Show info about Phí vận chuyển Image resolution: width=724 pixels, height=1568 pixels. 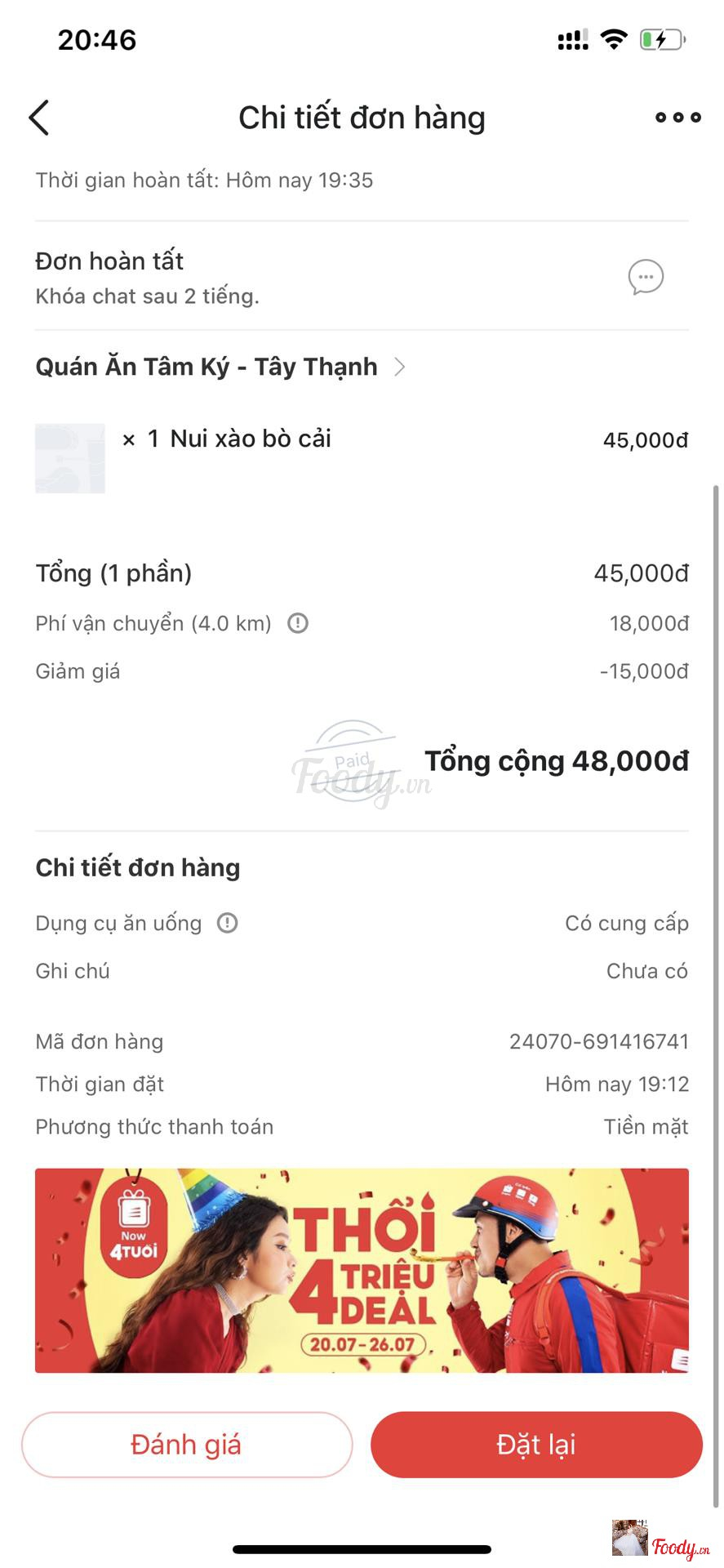(298, 624)
